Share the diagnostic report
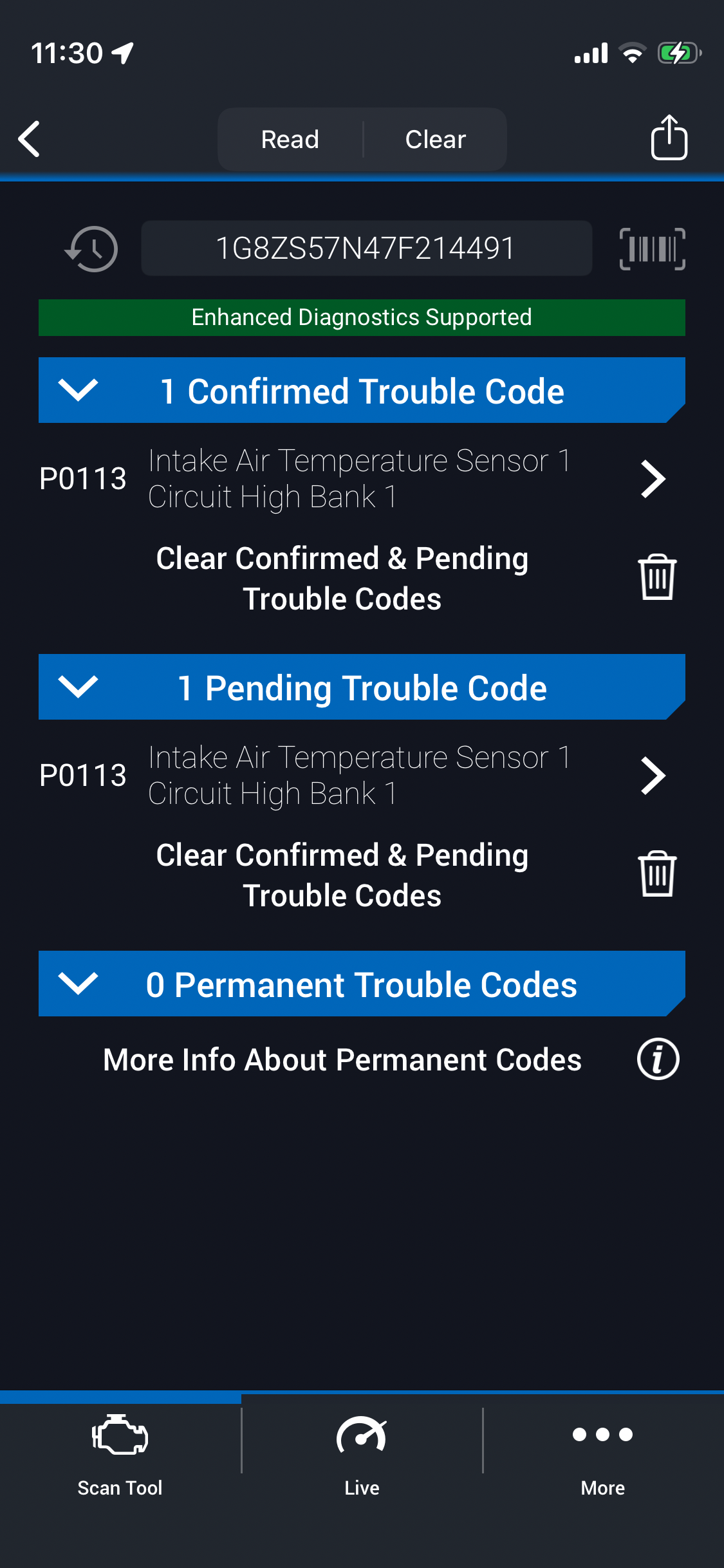This screenshot has height=1568, width=724. point(669,138)
